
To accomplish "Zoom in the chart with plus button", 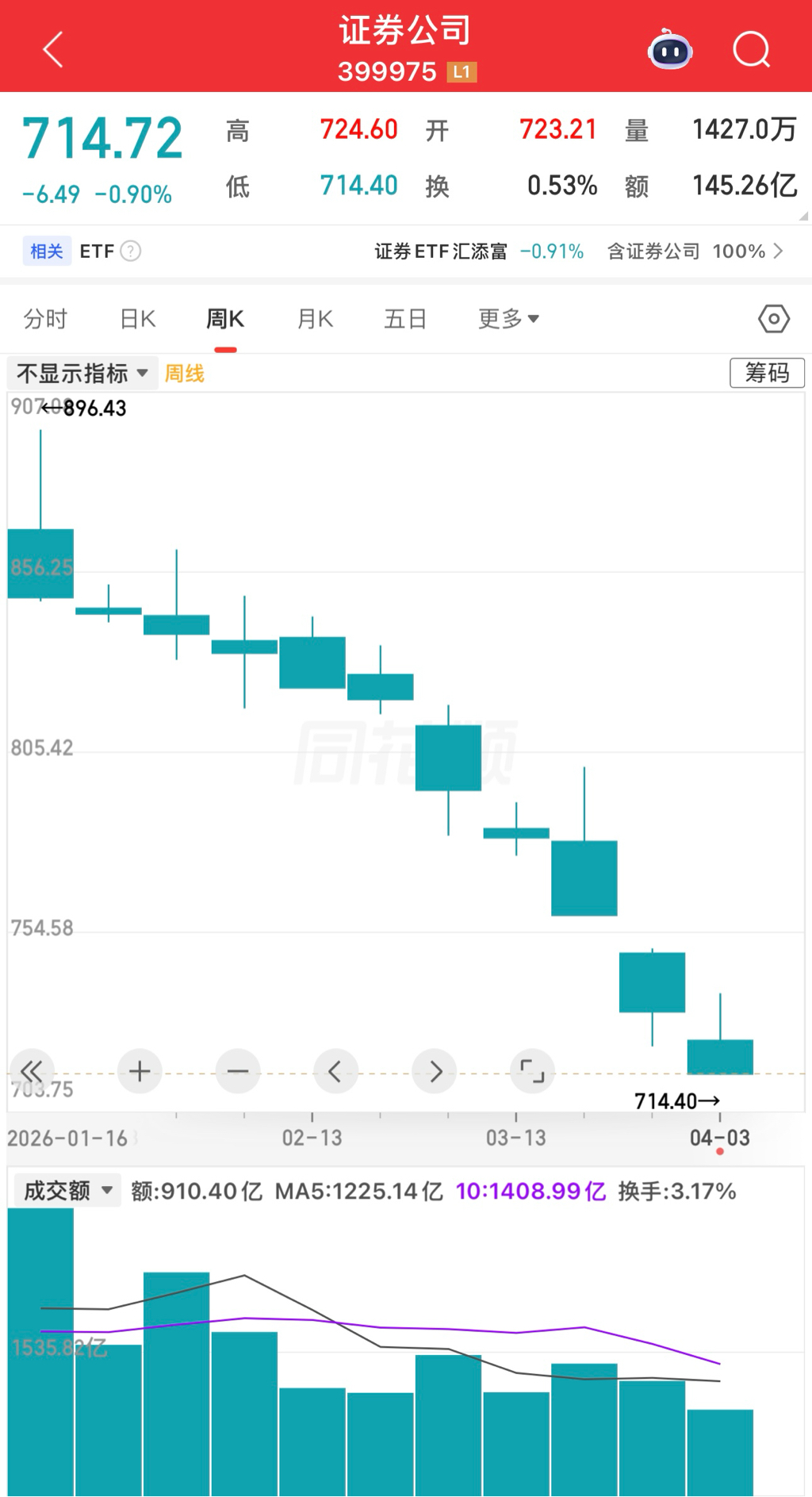I will tap(140, 1071).
